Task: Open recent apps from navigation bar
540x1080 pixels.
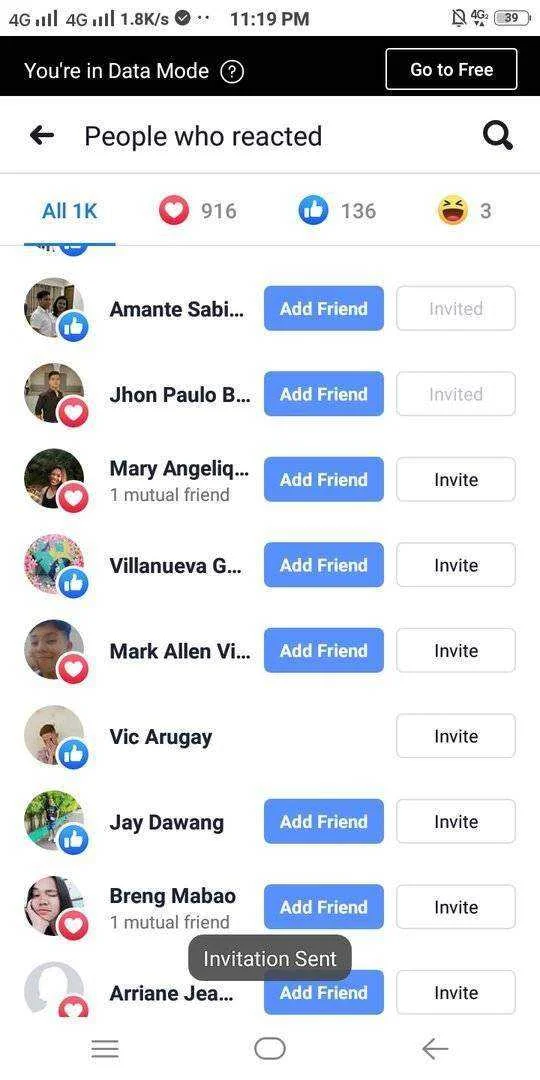Action: (105, 1048)
